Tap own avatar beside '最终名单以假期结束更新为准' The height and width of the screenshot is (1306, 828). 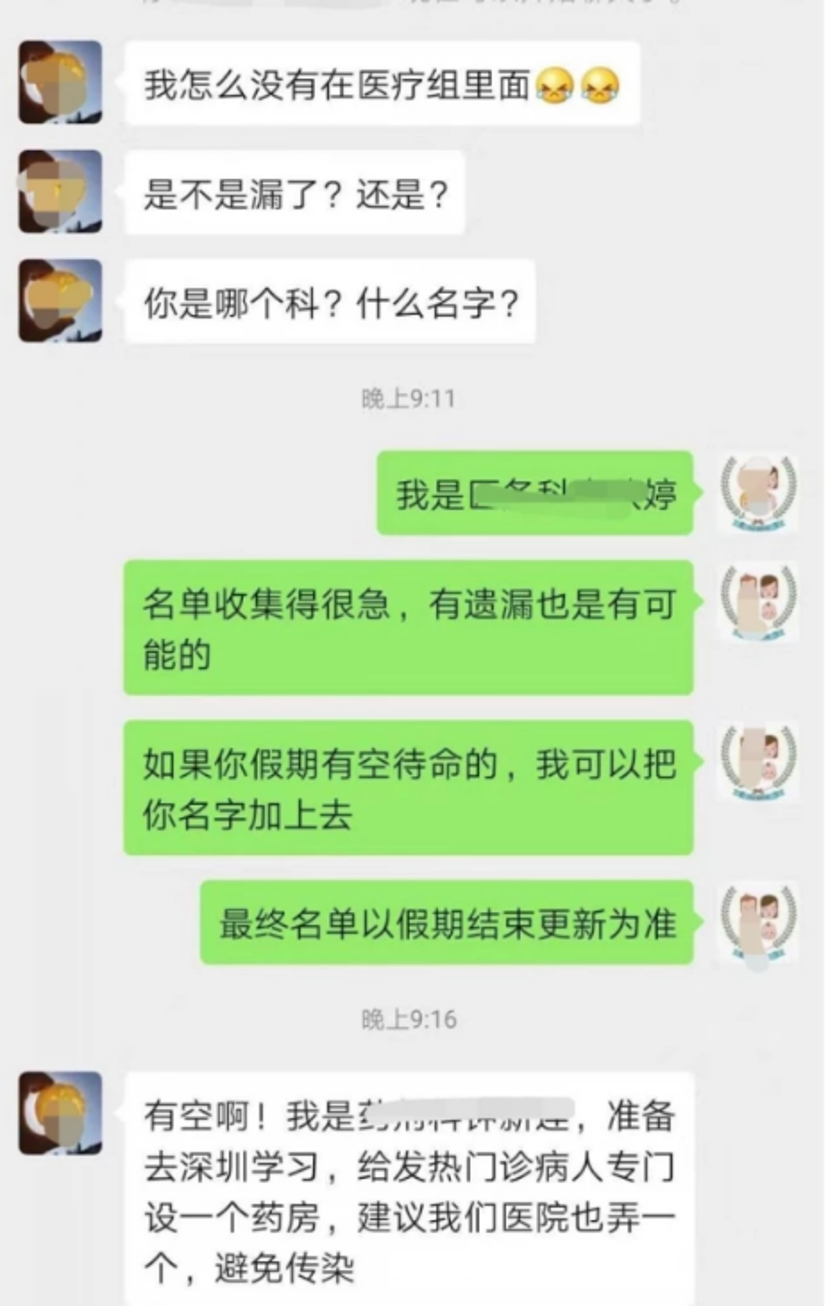pyautogui.click(x=759, y=922)
